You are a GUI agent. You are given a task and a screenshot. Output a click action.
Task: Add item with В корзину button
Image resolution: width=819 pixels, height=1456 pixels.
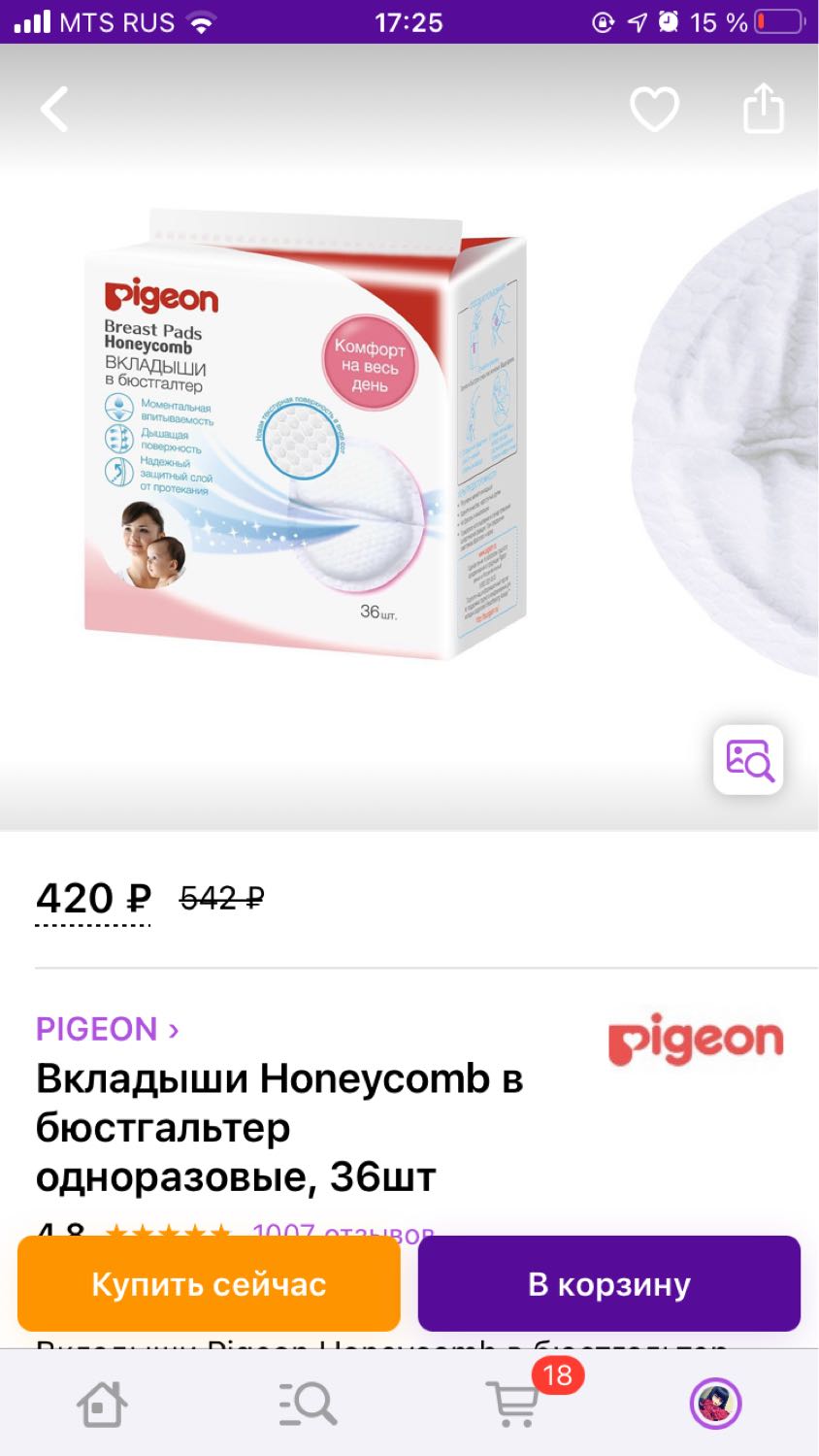[609, 1283]
